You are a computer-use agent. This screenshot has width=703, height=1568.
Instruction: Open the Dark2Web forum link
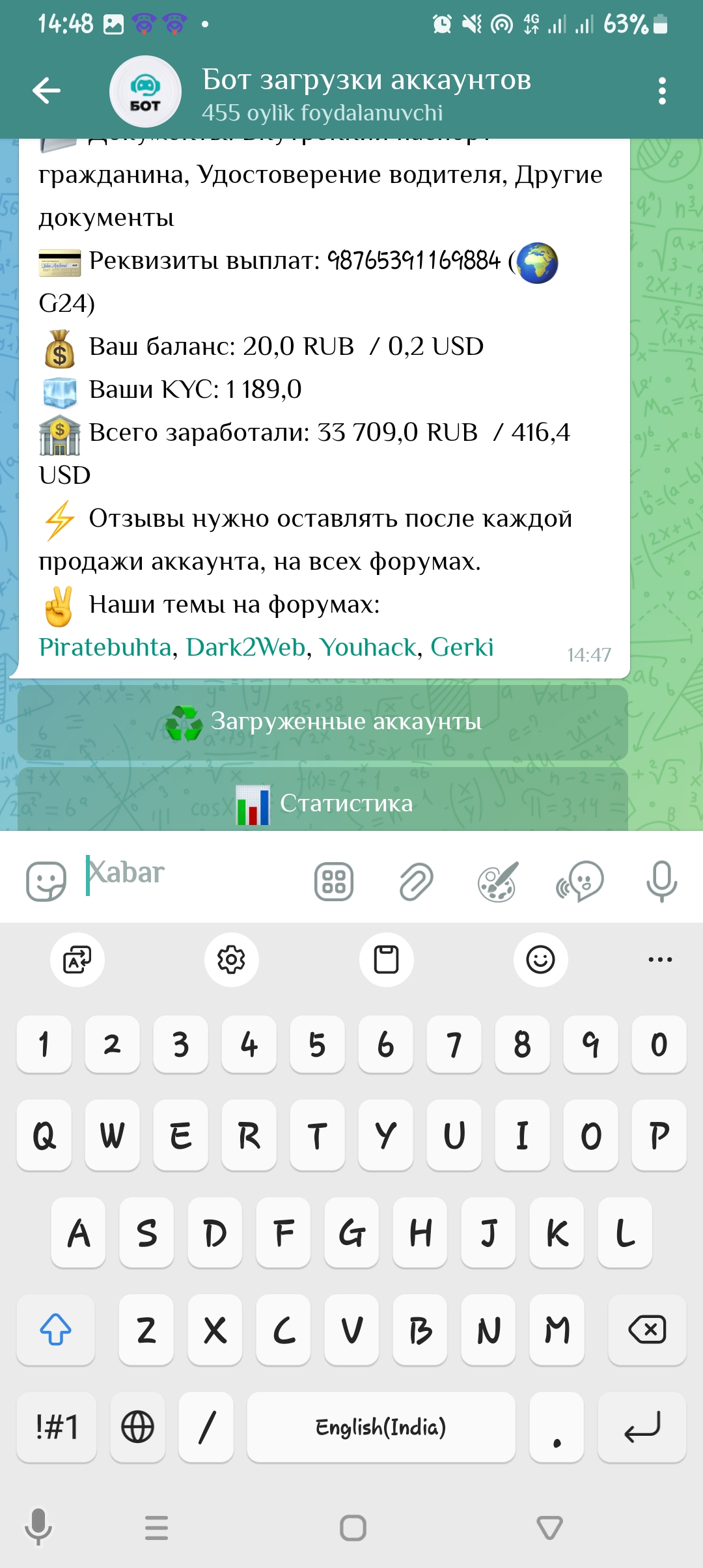(x=245, y=647)
